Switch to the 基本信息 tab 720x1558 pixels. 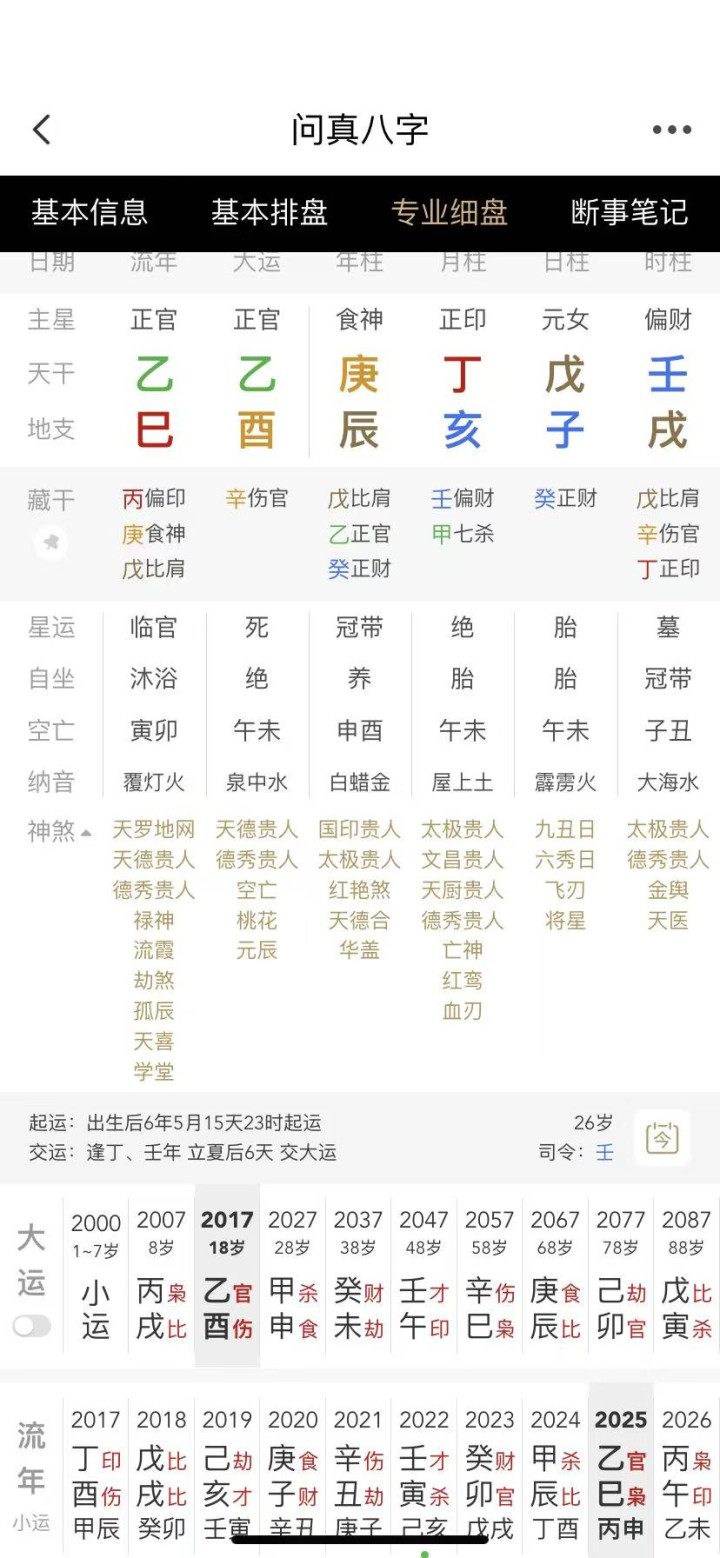[89, 212]
